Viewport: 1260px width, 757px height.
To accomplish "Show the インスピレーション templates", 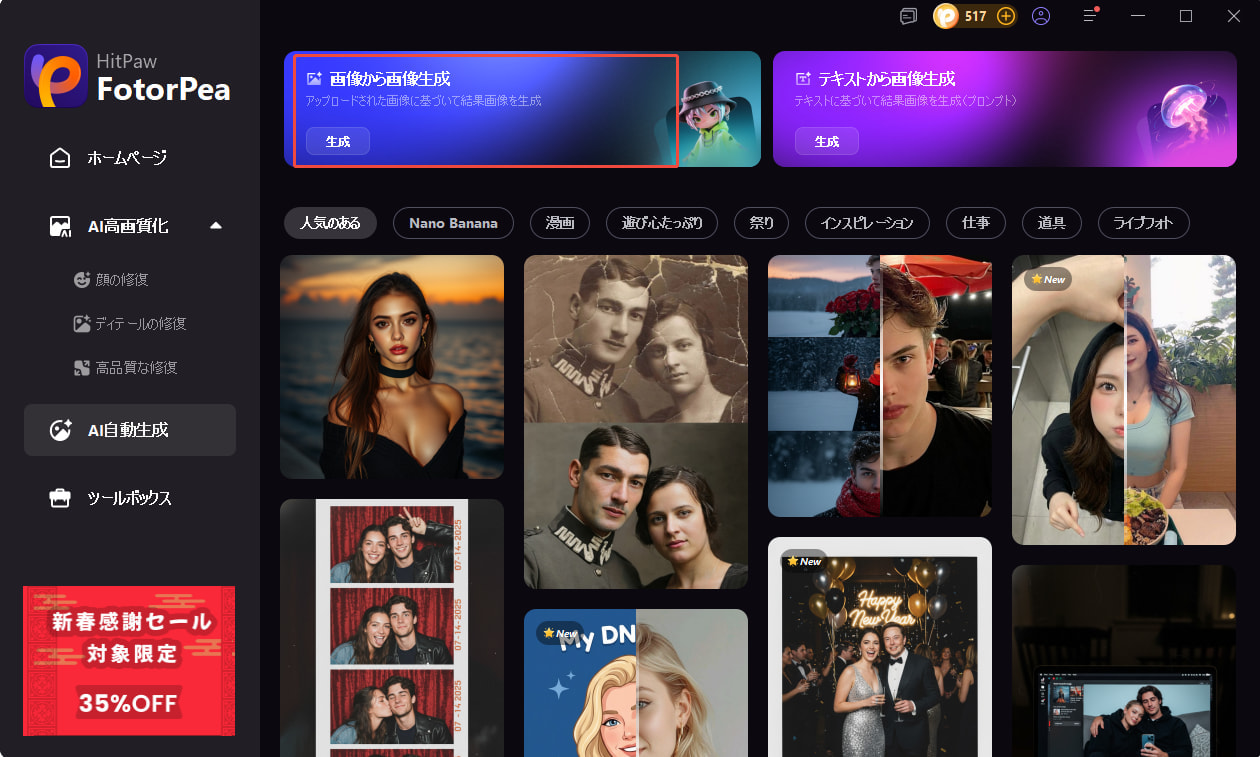I will (867, 223).
